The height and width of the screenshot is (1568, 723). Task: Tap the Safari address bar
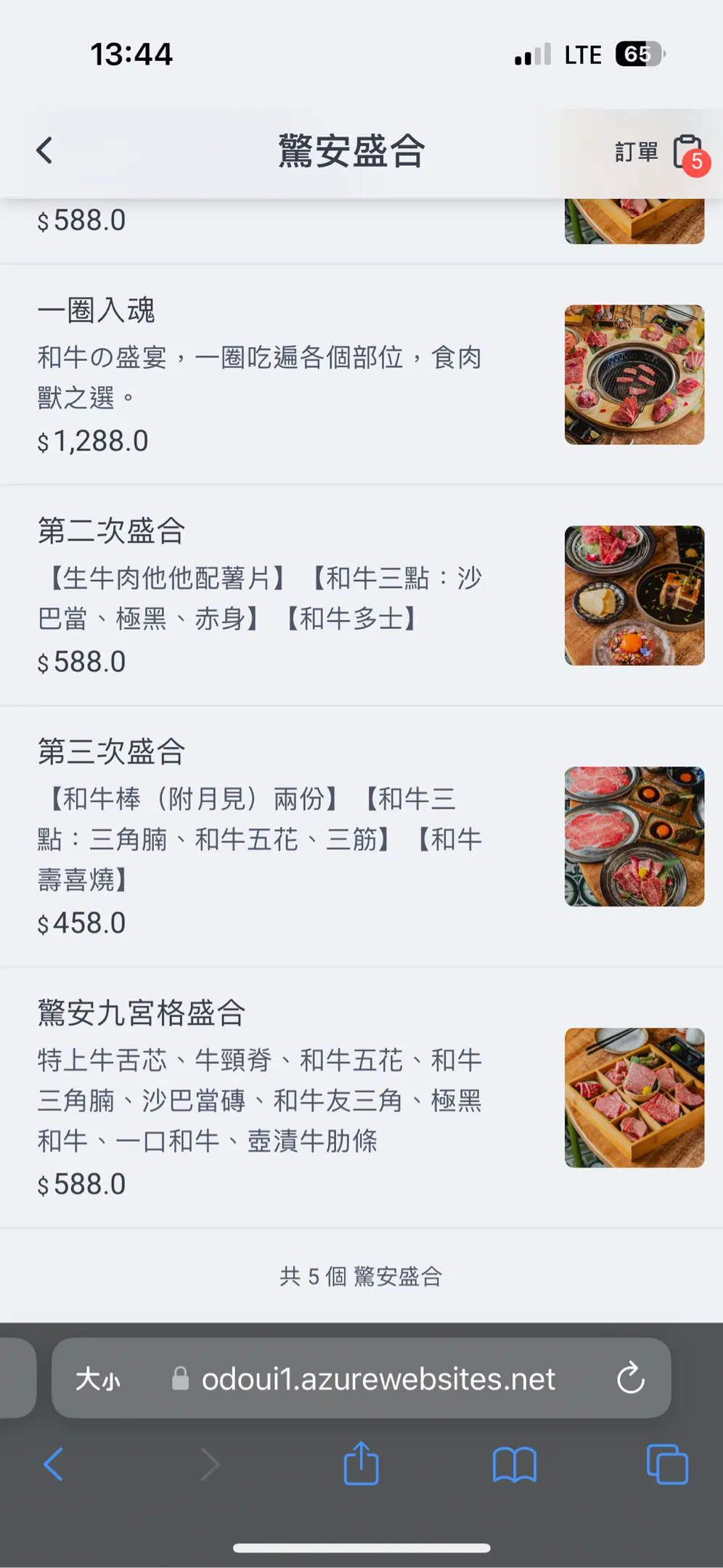377,1379
